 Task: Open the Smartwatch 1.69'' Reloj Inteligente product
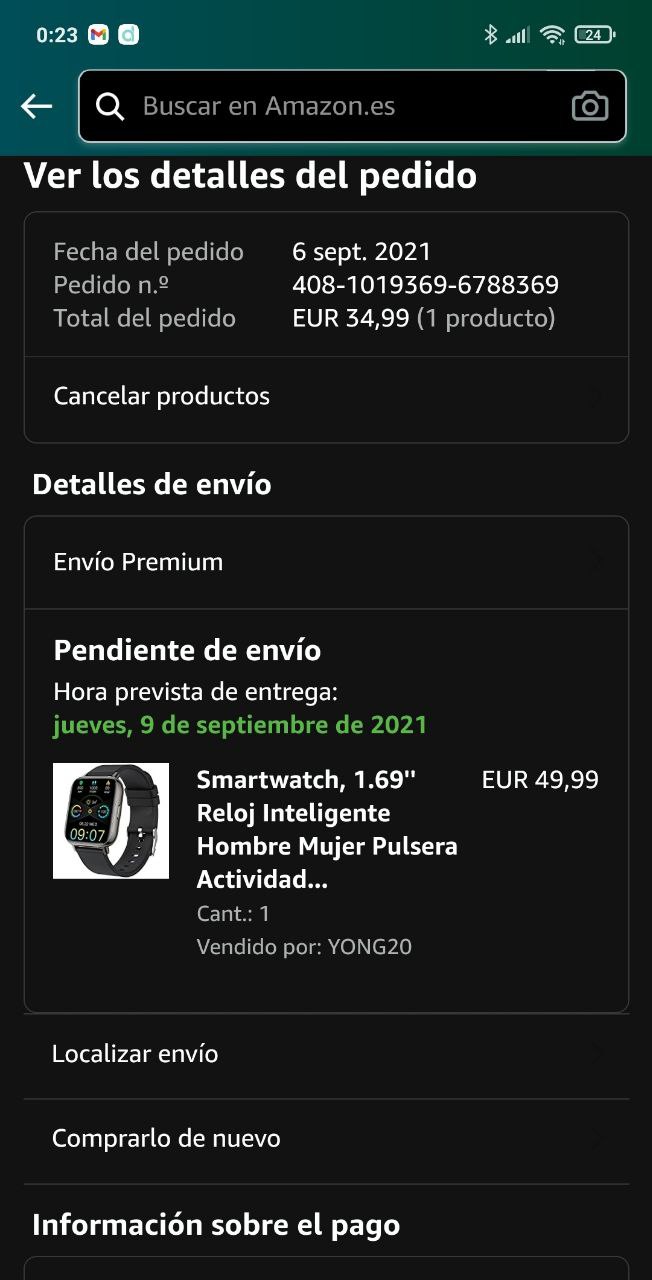coord(327,830)
